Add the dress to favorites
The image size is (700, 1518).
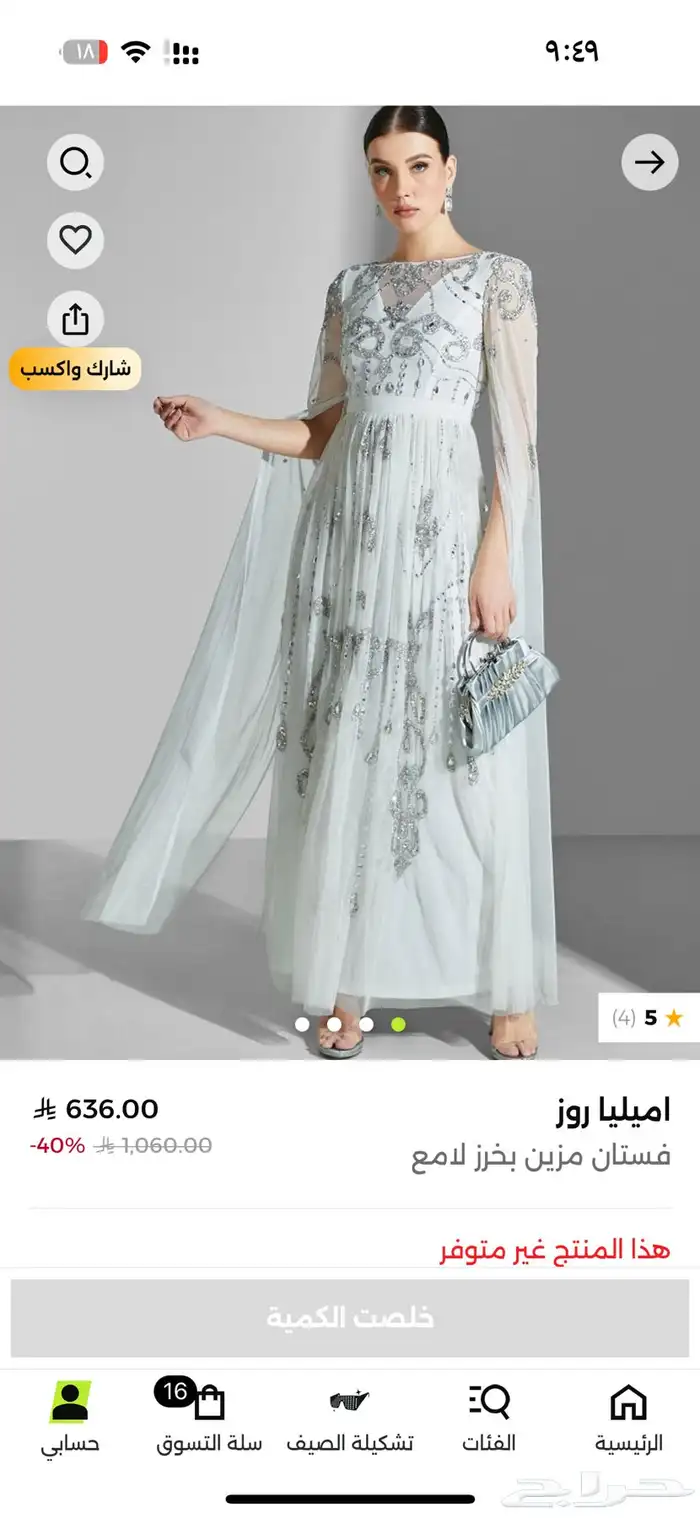pyautogui.click(x=75, y=240)
